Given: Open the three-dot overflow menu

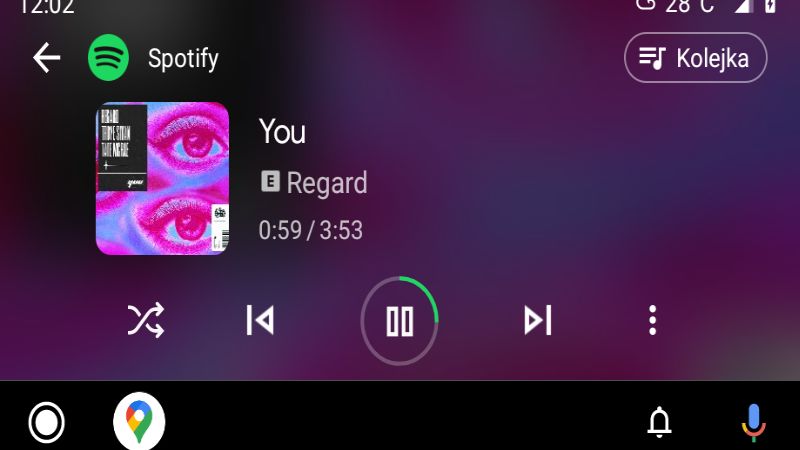Looking at the screenshot, I should [x=652, y=321].
